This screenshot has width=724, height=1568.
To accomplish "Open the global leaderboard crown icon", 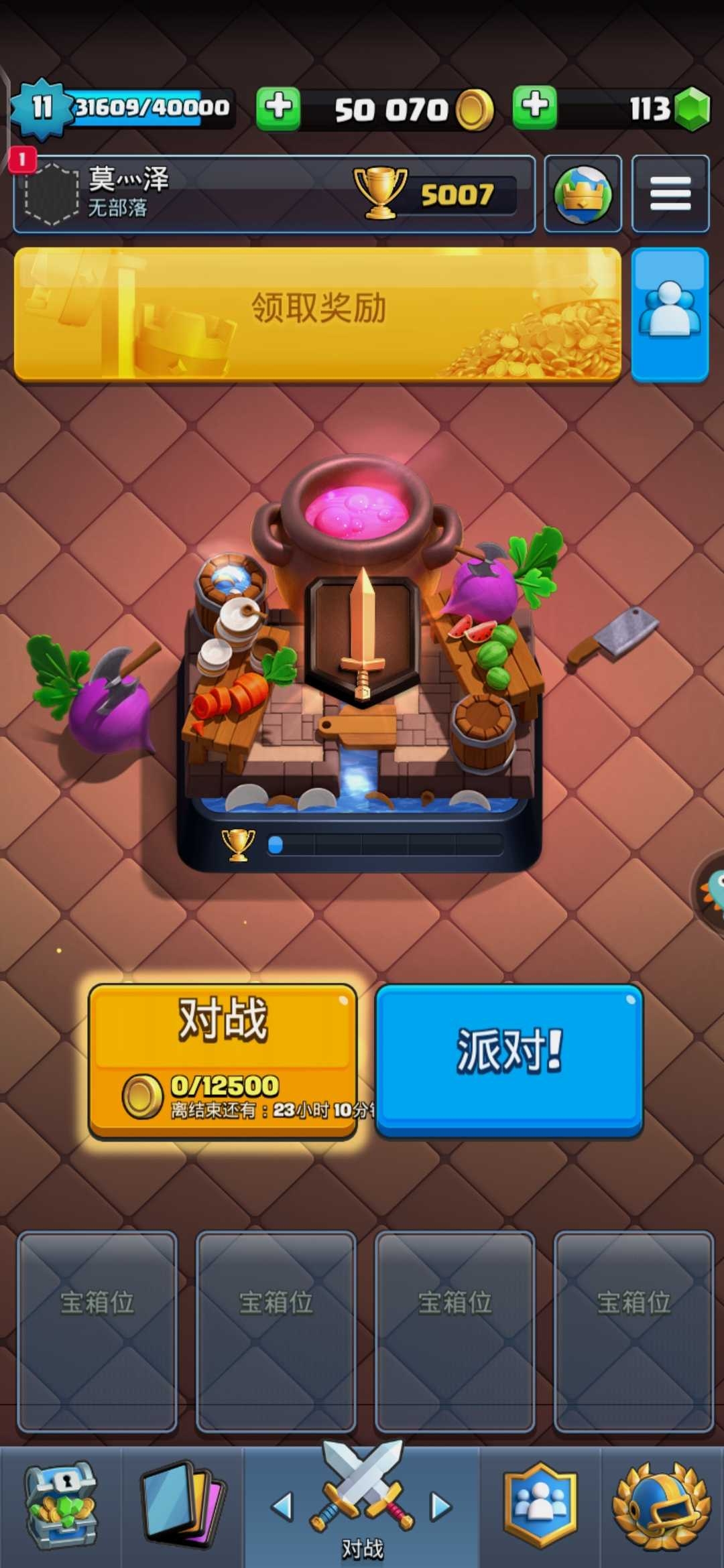I will [583, 194].
